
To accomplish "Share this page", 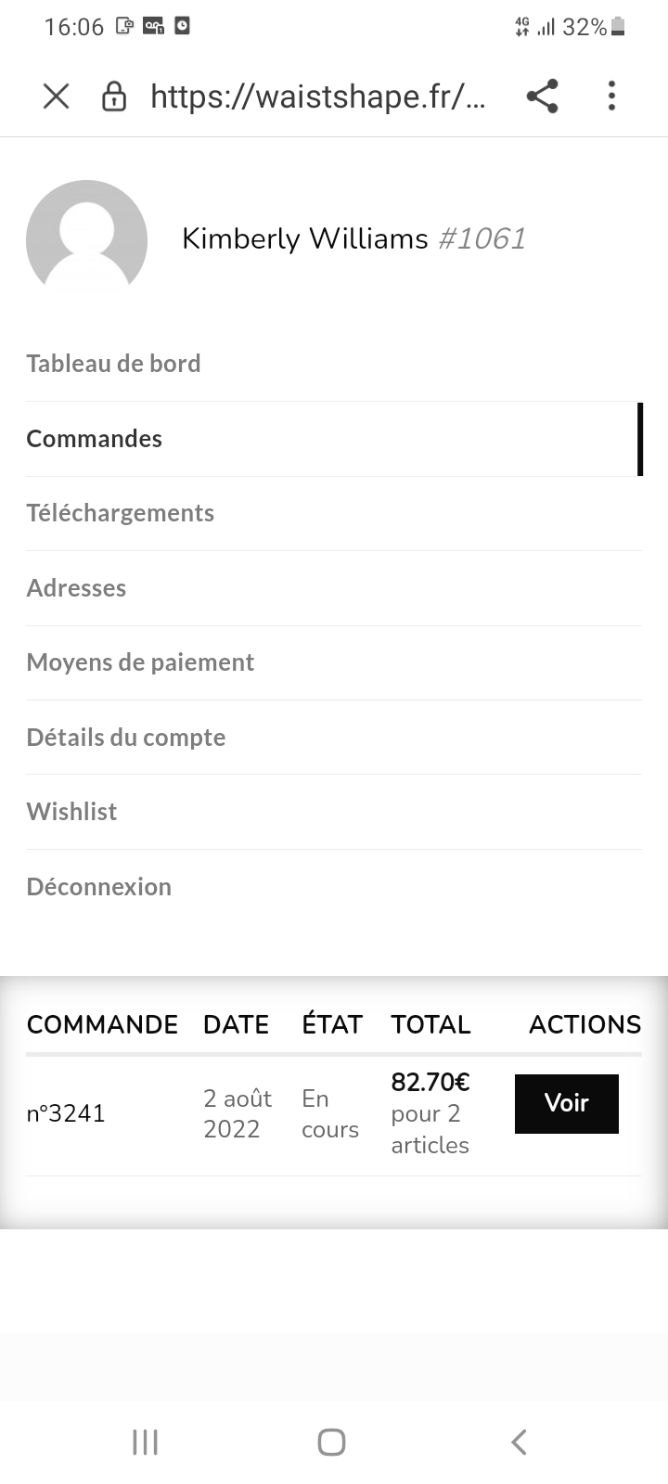I will pyautogui.click(x=542, y=97).
